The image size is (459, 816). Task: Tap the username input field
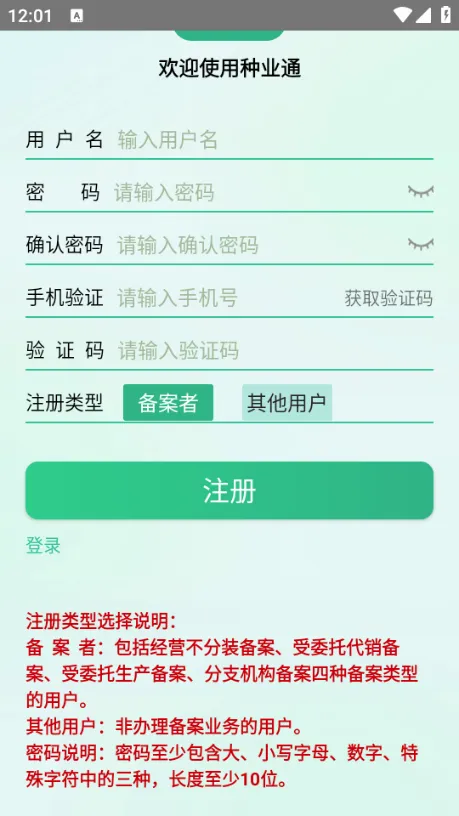[275, 140]
